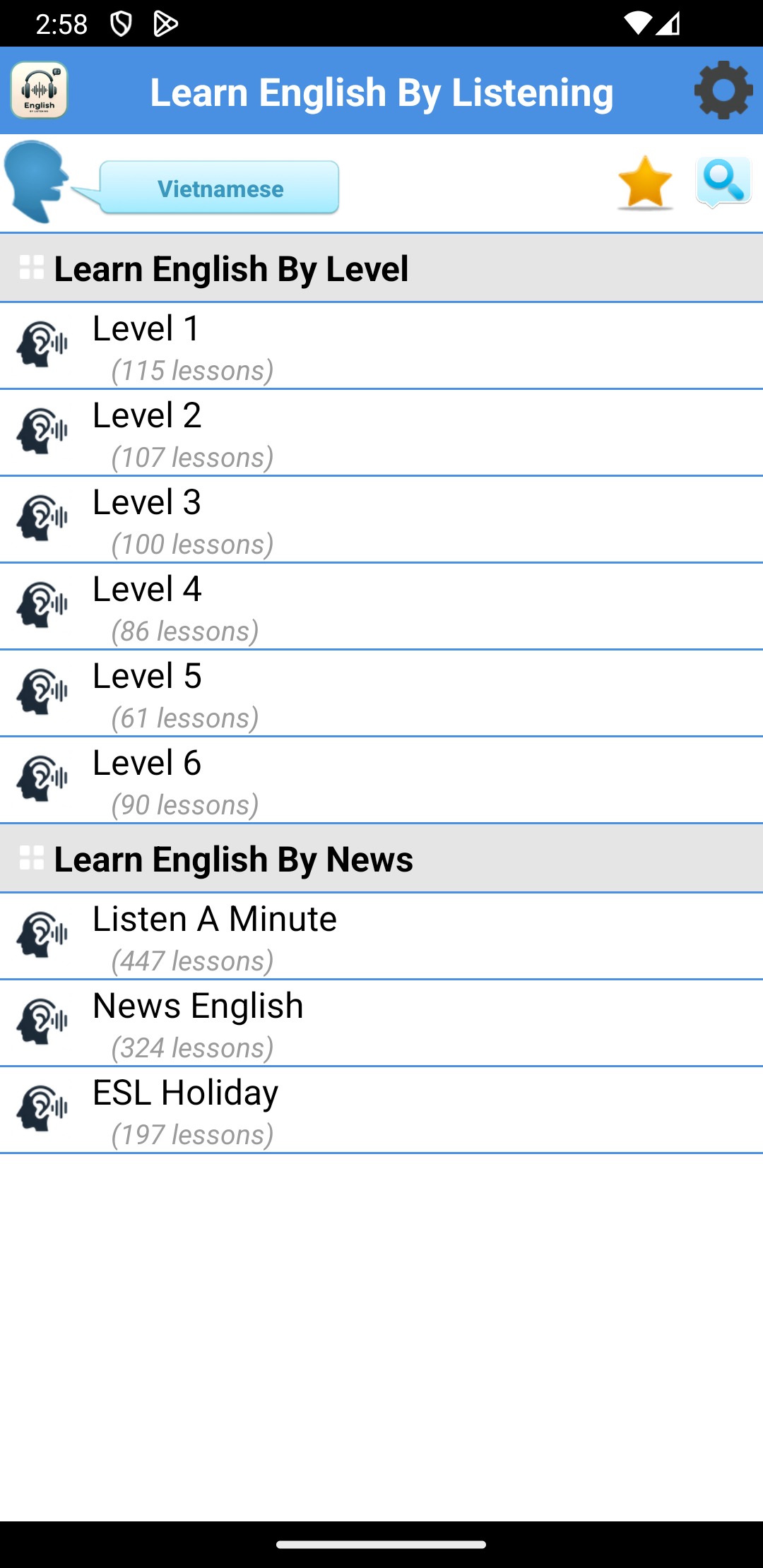Open the settings gear
Image resolution: width=763 pixels, height=1568 pixels.
723,90
